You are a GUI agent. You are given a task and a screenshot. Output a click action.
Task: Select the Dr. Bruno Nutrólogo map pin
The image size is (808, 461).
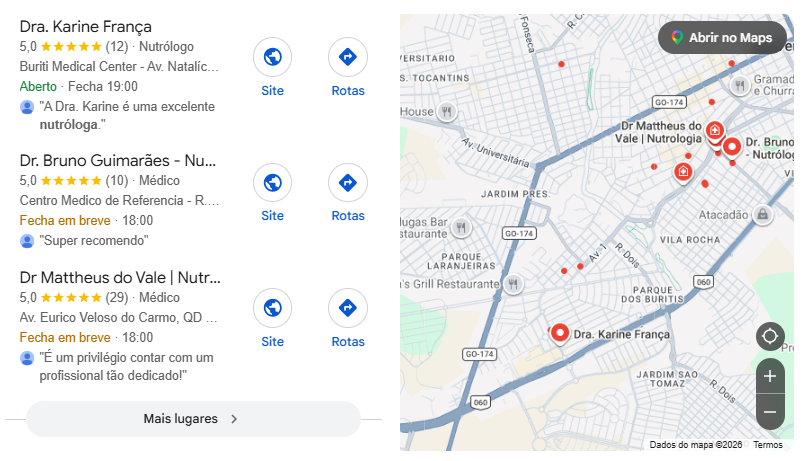[732, 147]
